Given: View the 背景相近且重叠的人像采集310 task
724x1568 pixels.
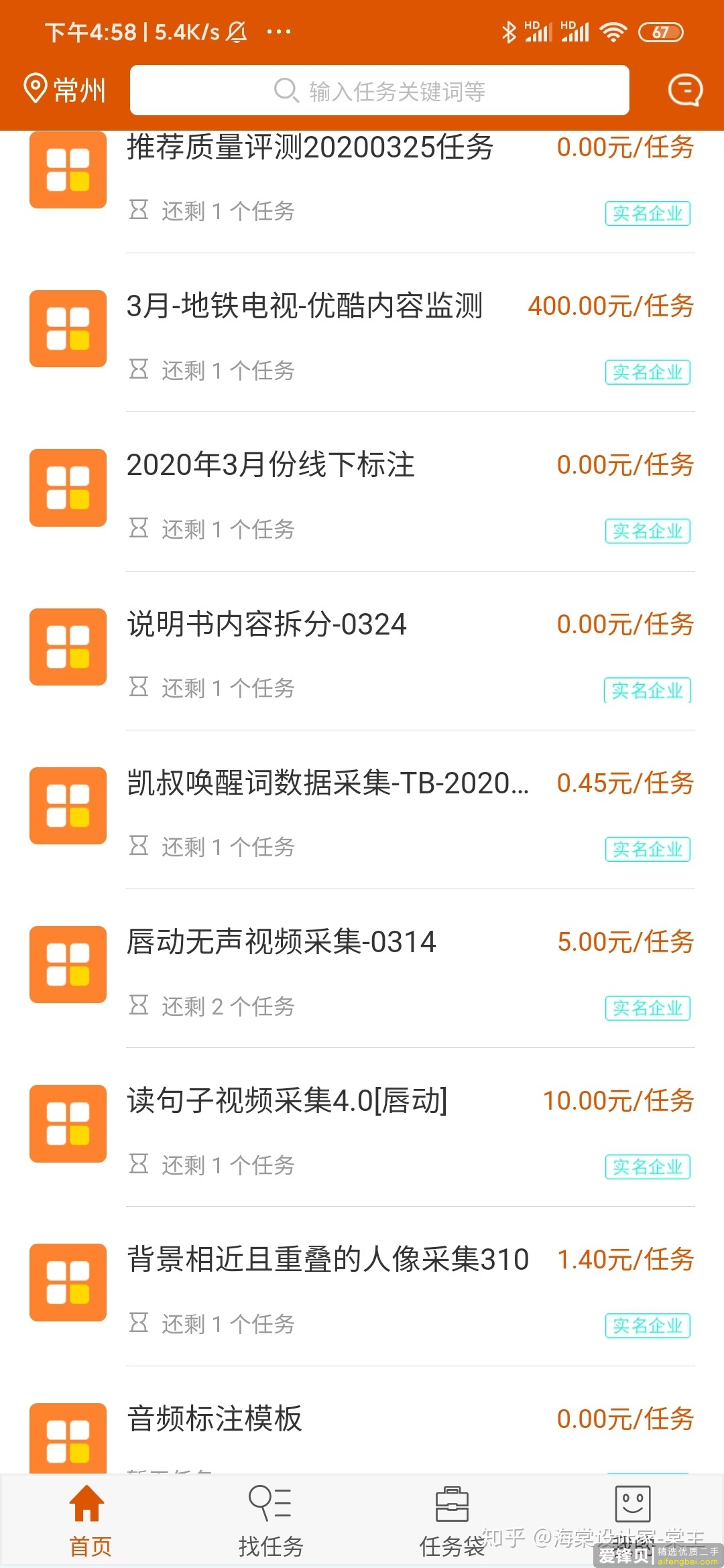Looking at the screenshot, I should pos(328,1260).
